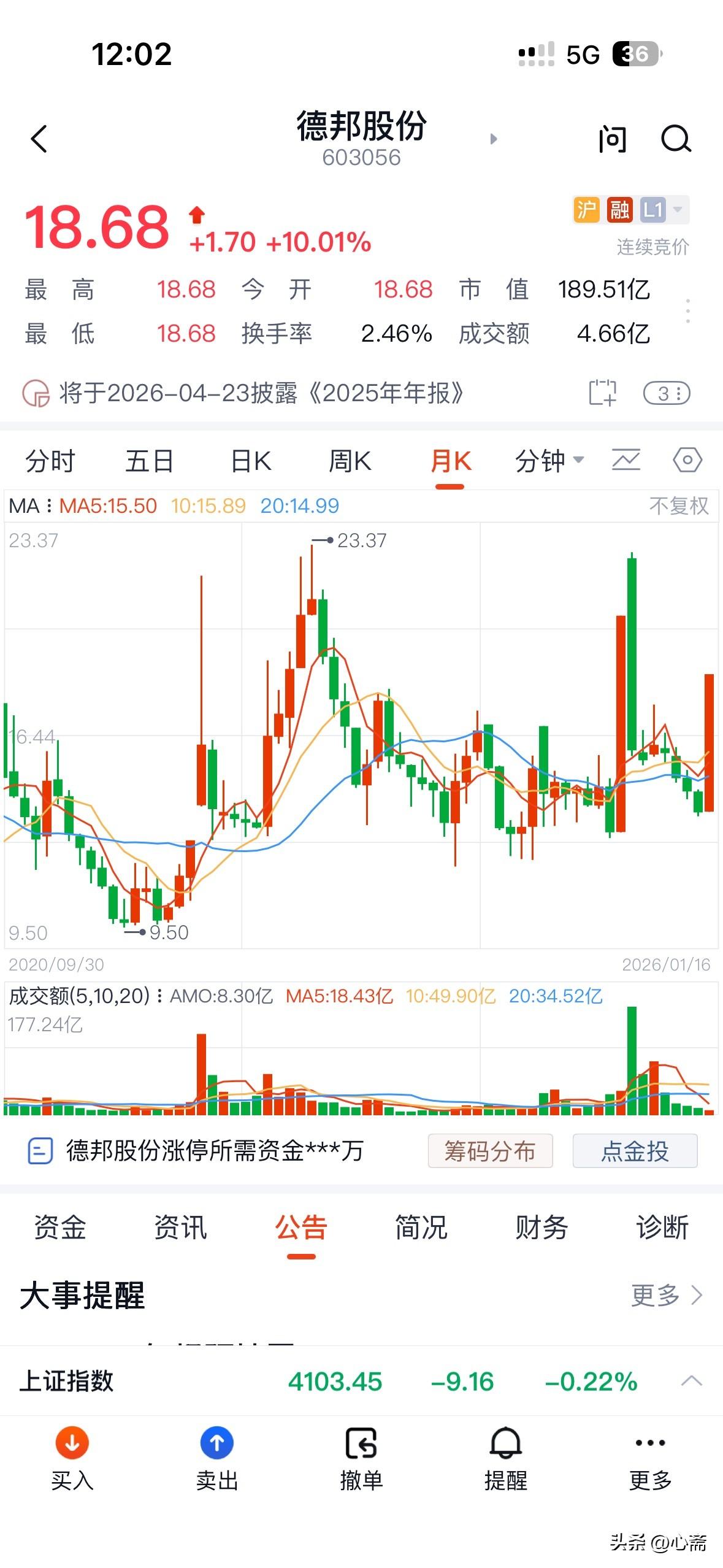Open the L1 level quote dropdown
Image resolution: width=723 pixels, height=1568 pixels.
pyautogui.click(x=658, y=209)
